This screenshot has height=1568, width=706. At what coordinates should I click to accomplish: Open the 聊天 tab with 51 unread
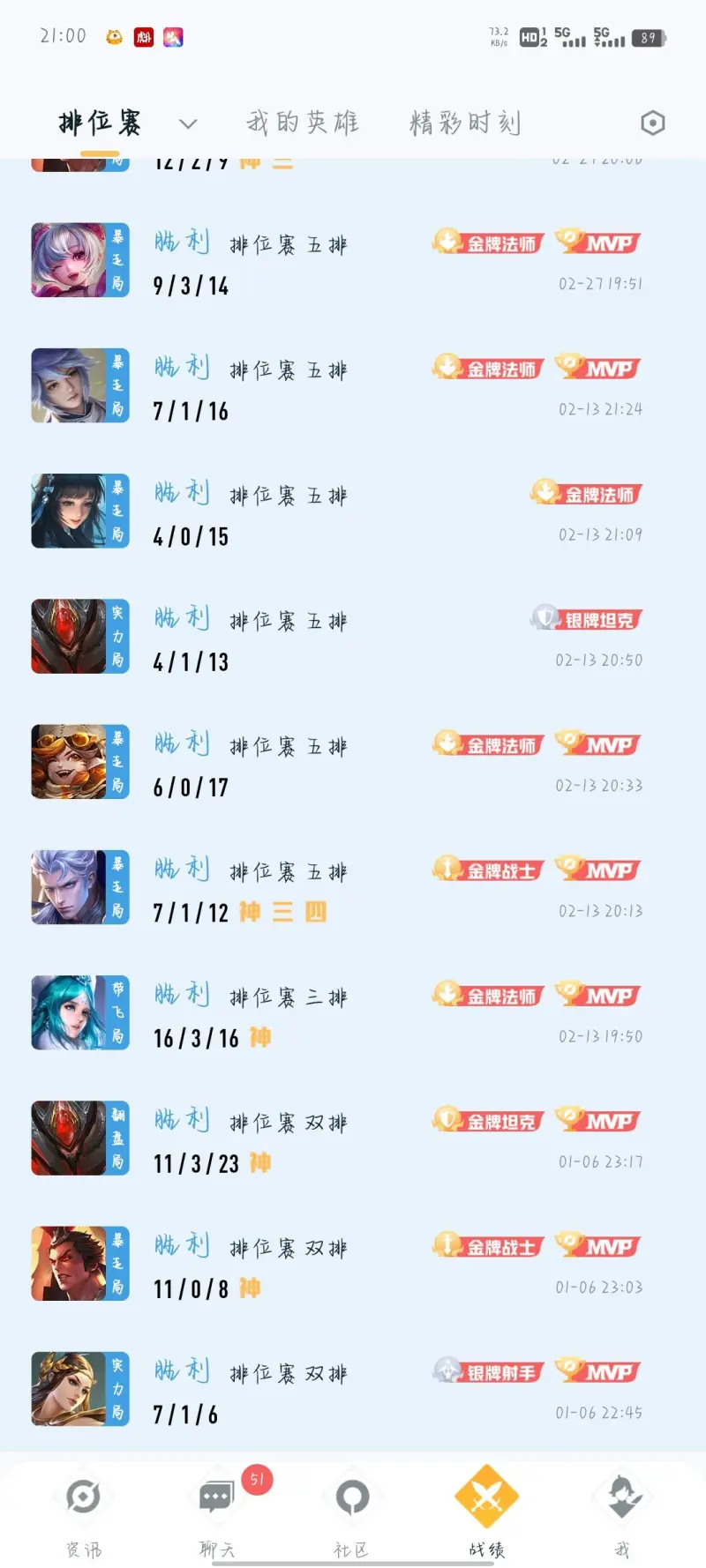point(217,1512)
